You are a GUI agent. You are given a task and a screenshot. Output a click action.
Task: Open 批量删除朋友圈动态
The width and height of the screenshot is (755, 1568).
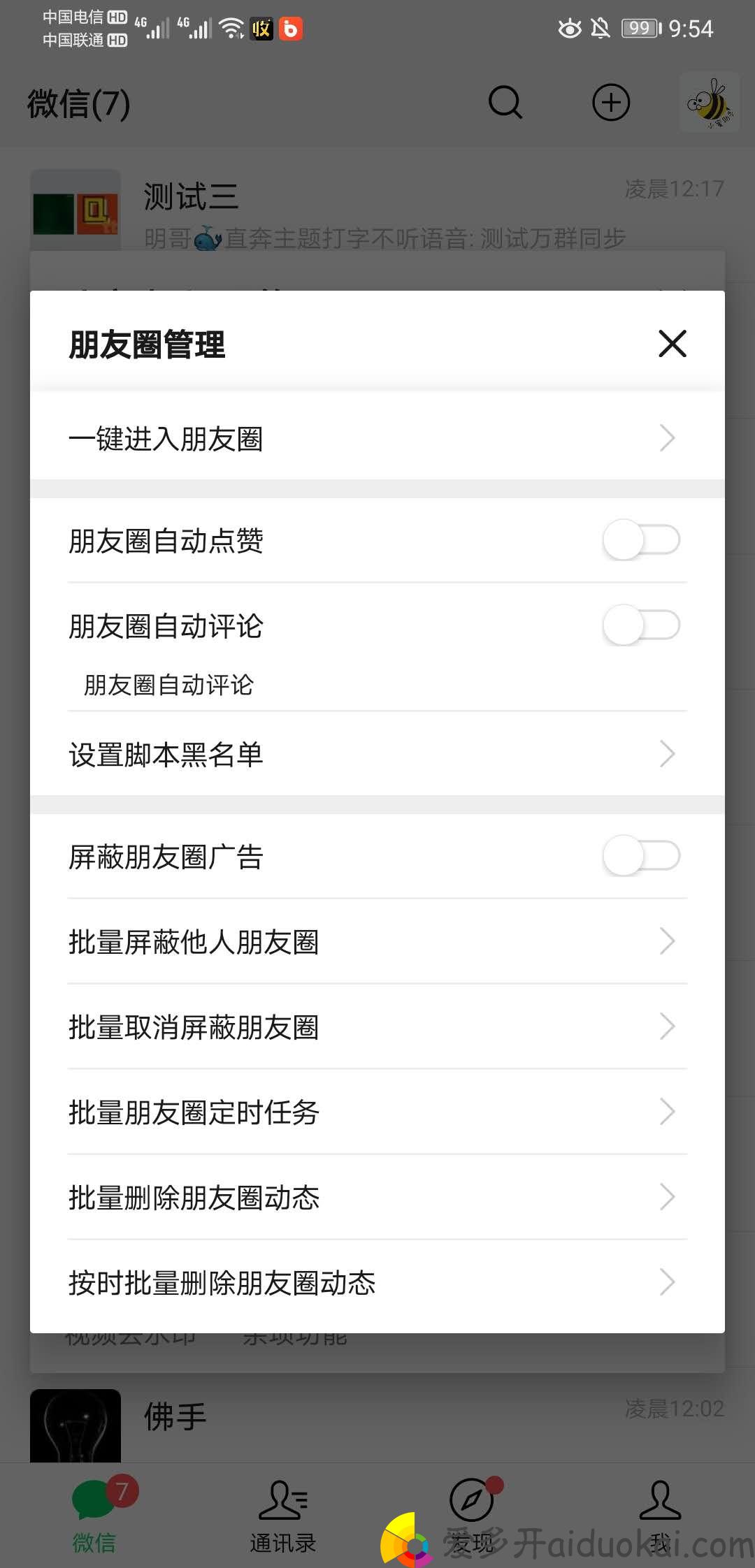377,1197
